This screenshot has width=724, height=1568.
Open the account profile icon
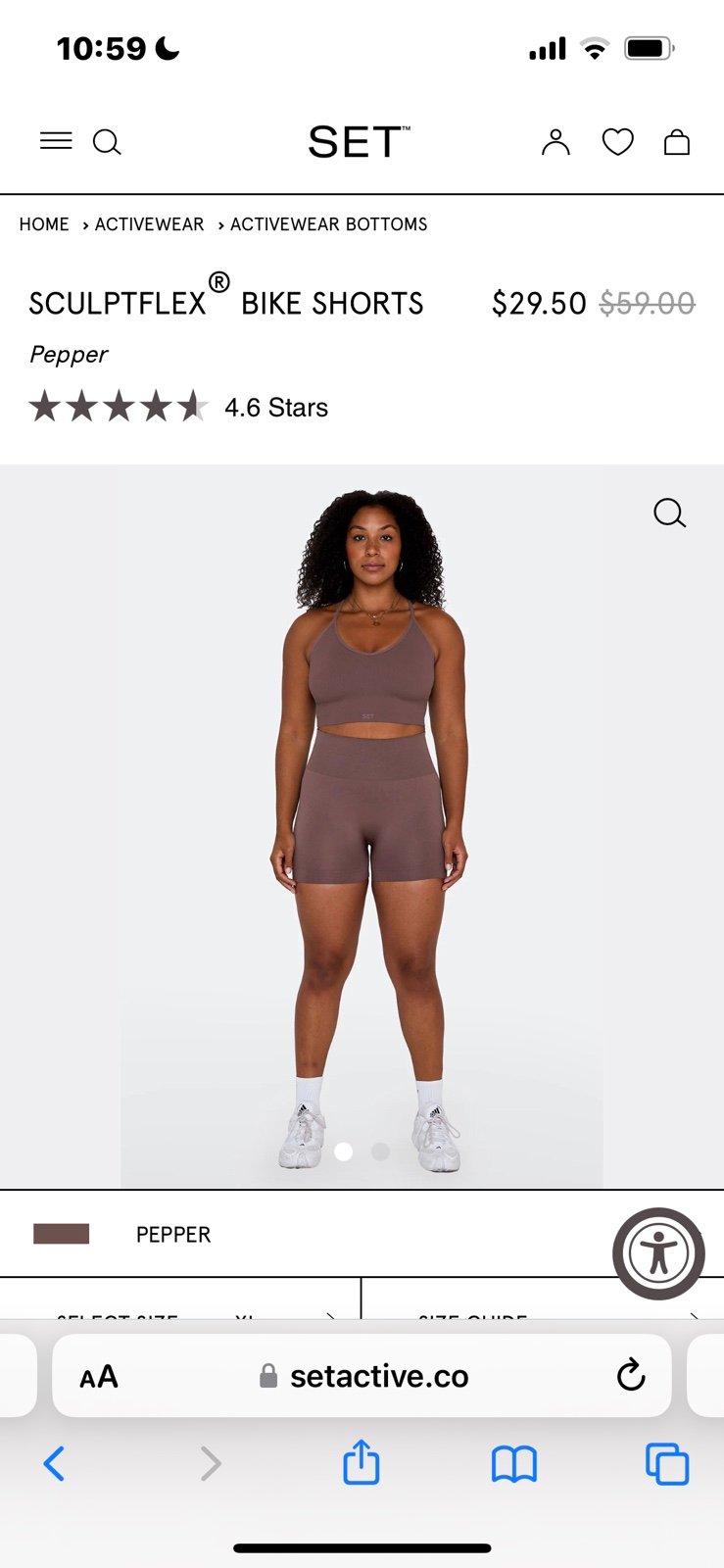[x=555, y=142]
